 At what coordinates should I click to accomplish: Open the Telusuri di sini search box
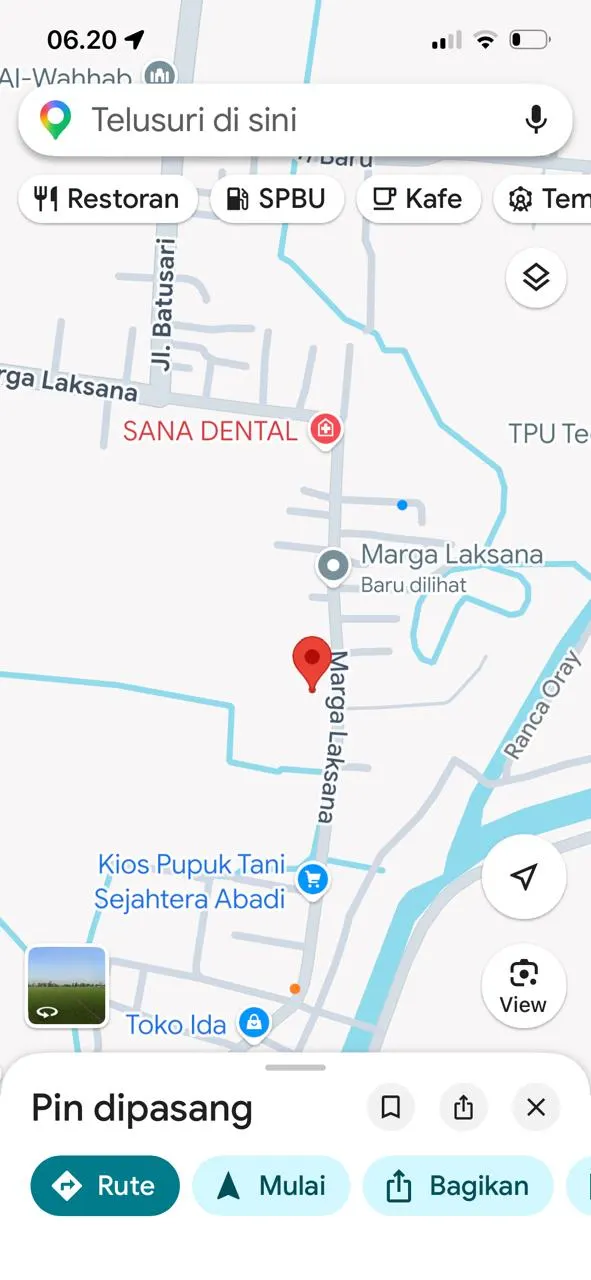(x=295, y=120)
